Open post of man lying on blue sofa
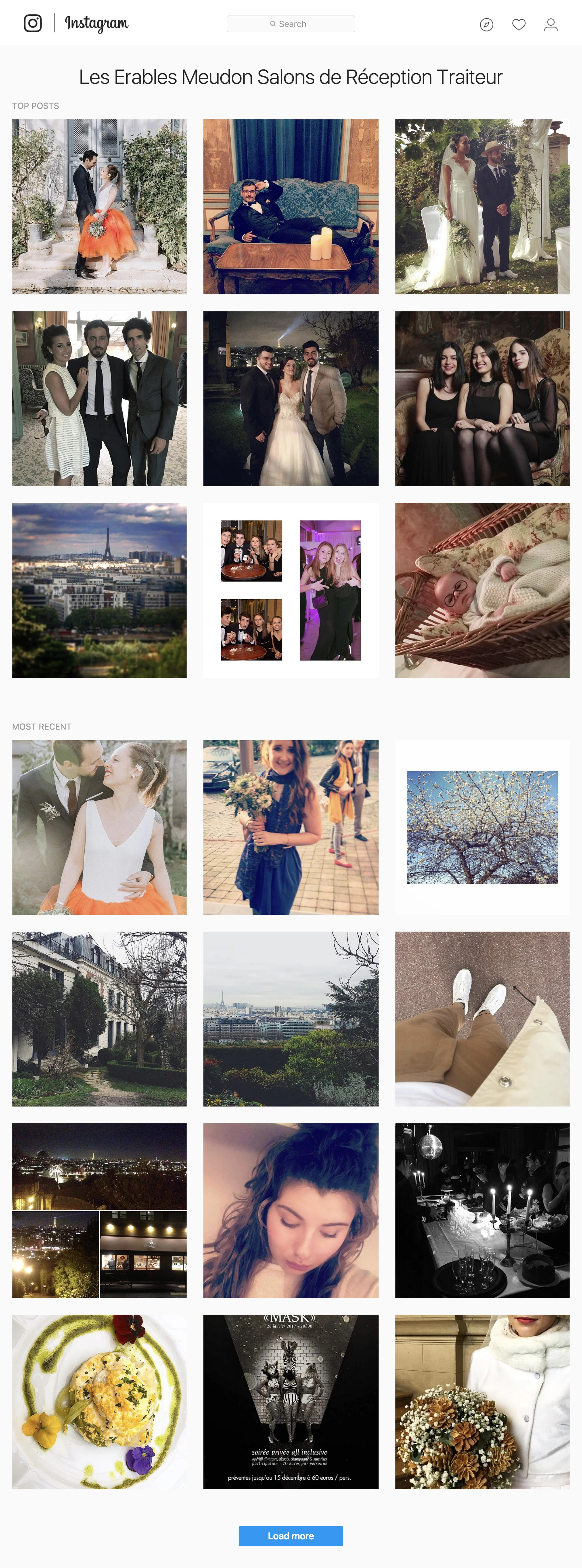The width and height of the screenshot is (582, 1568). [x=291, y=206]
